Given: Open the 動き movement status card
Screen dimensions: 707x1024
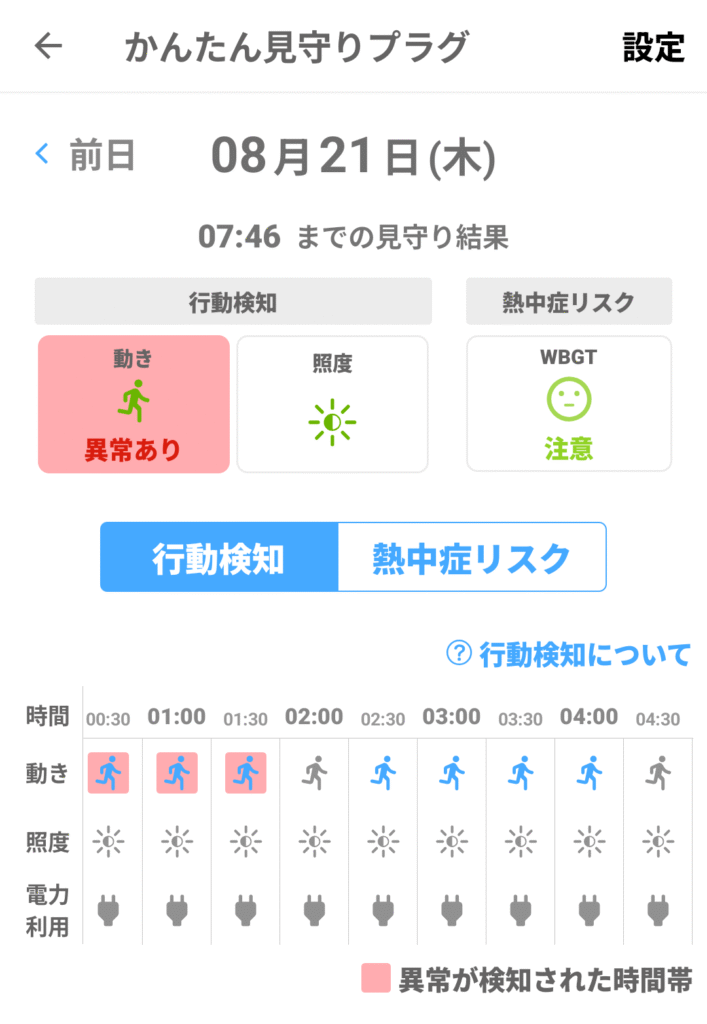Looking at the screenshot, I should pos(134,404).
